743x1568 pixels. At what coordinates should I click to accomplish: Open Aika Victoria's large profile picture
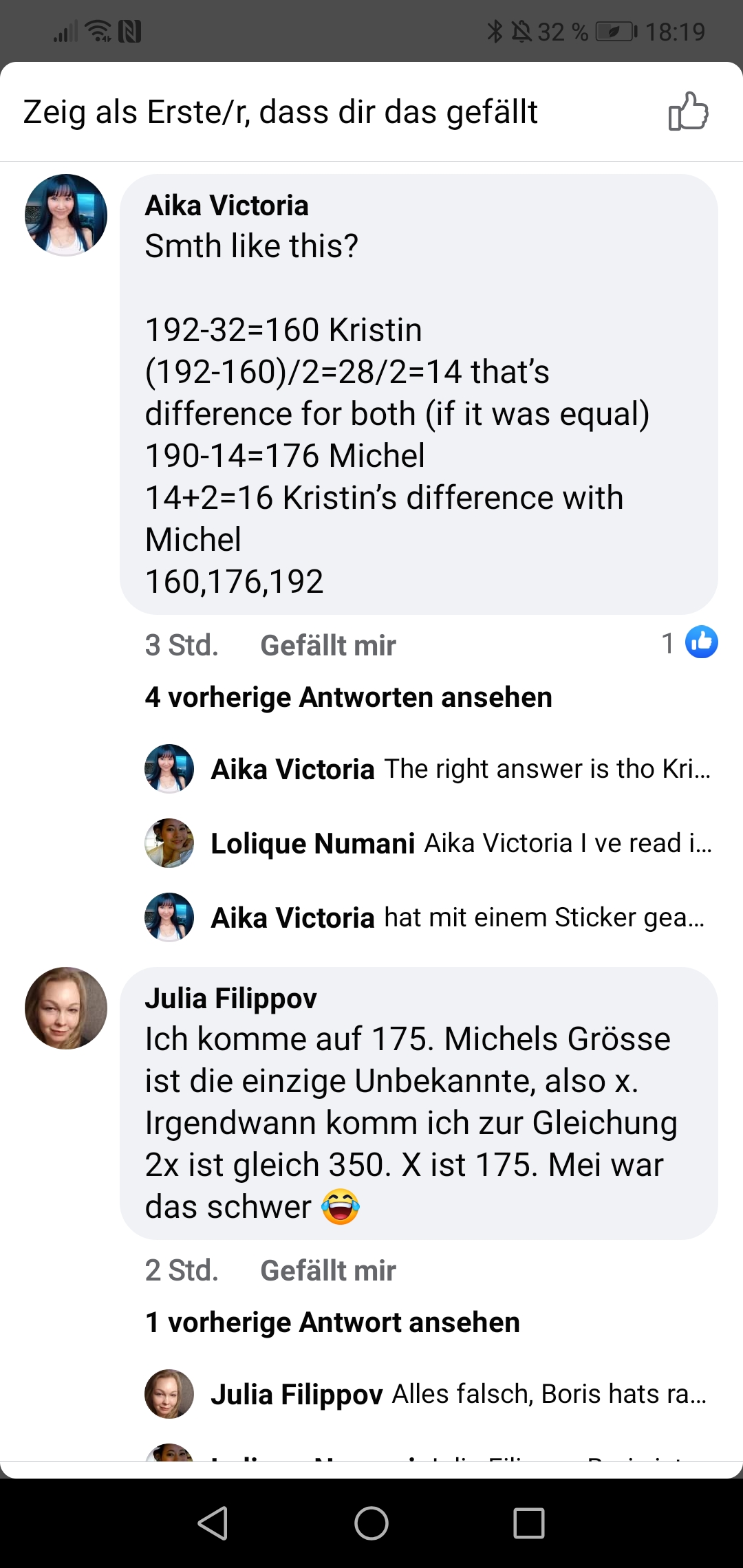(x=66, y=215)
